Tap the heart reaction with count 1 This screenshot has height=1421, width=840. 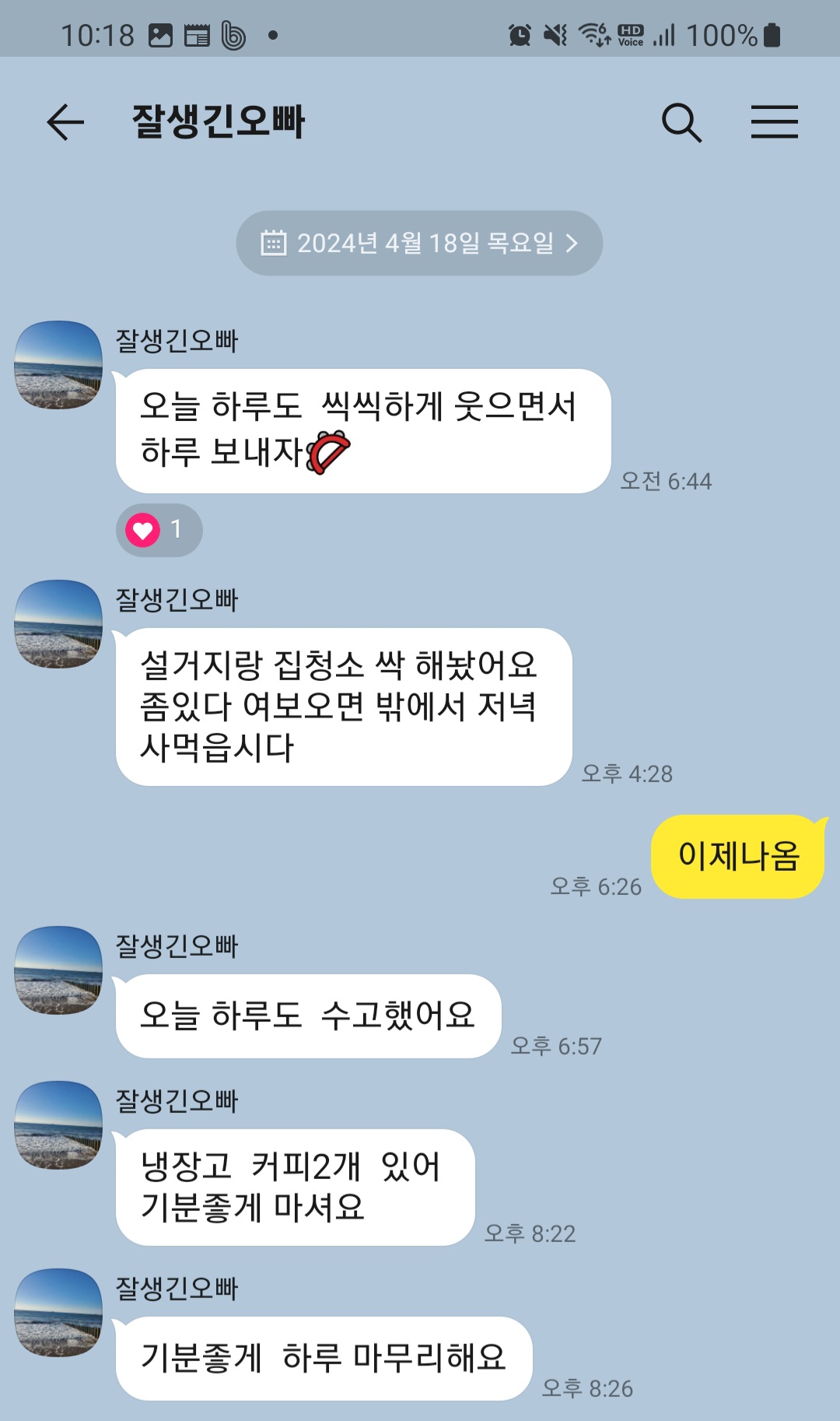pos(159,530)
